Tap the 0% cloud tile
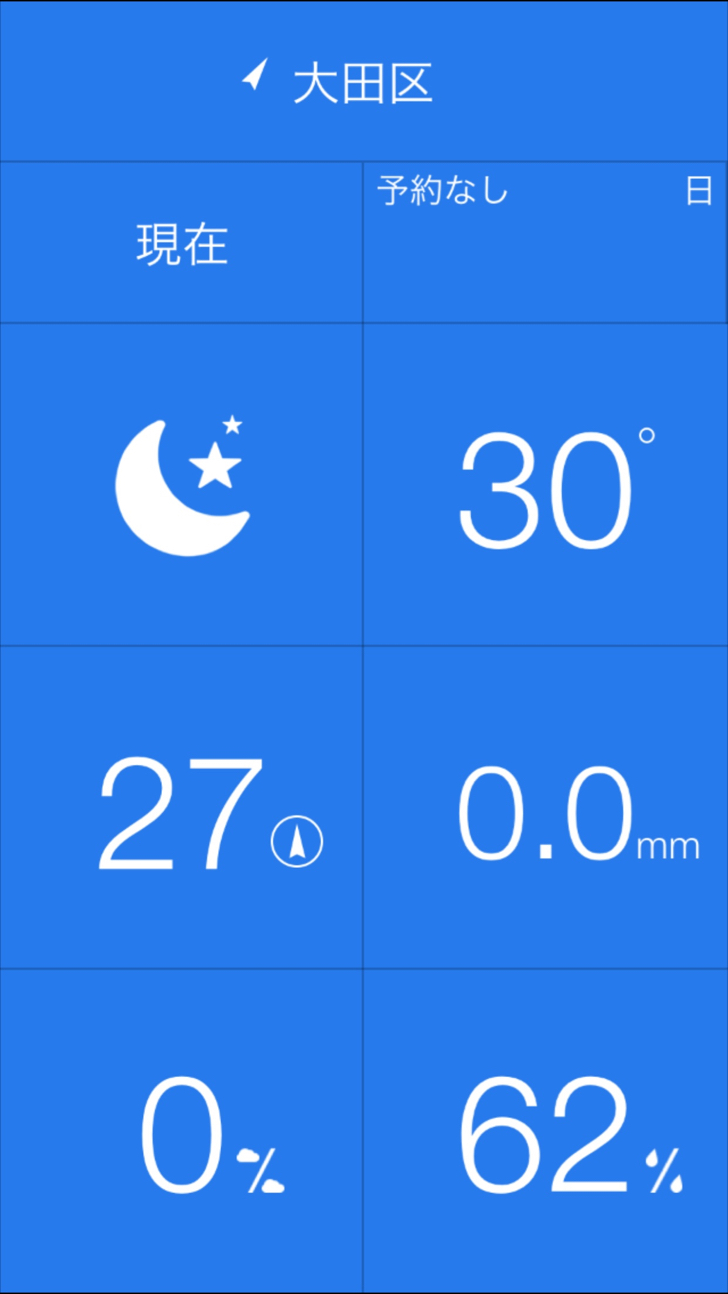 click(x=181, y=1129)
